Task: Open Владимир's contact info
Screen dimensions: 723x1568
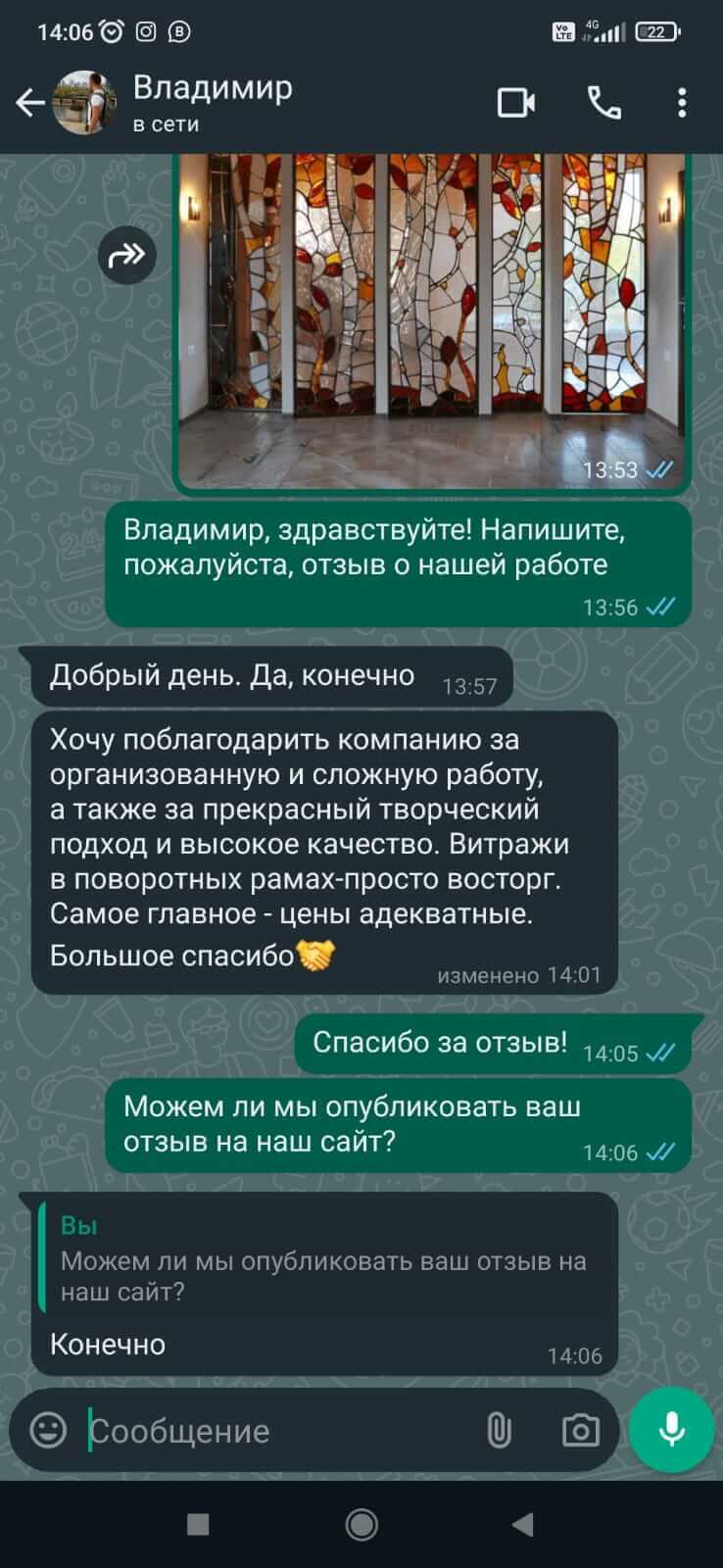Action: coord(212,102)
